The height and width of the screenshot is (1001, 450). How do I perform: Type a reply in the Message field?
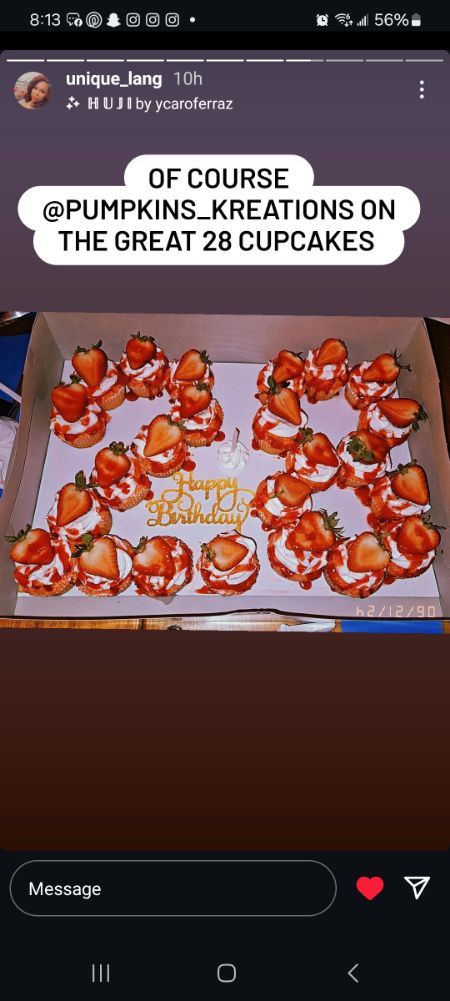(172, 888)
